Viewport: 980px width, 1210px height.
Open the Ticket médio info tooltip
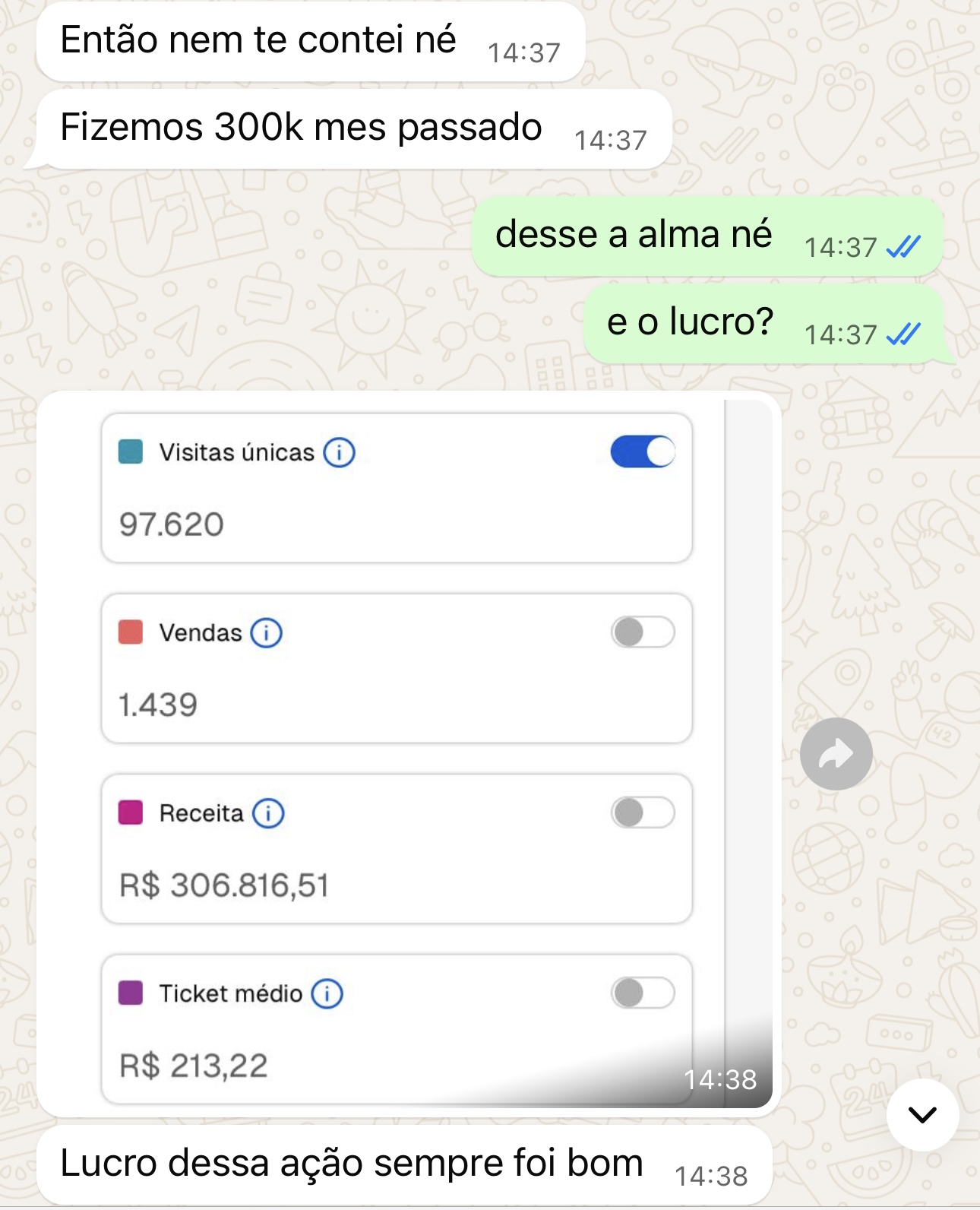(329, 992)
